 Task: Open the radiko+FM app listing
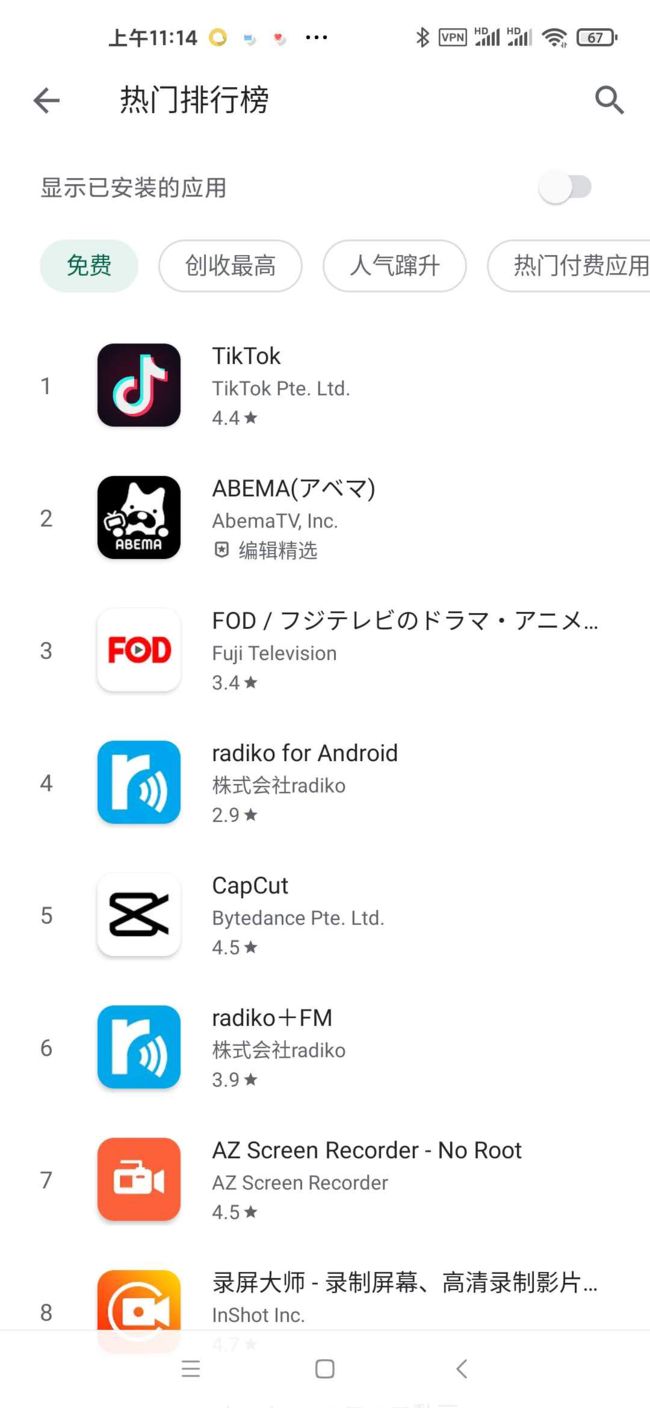(x=325, y=1048)
